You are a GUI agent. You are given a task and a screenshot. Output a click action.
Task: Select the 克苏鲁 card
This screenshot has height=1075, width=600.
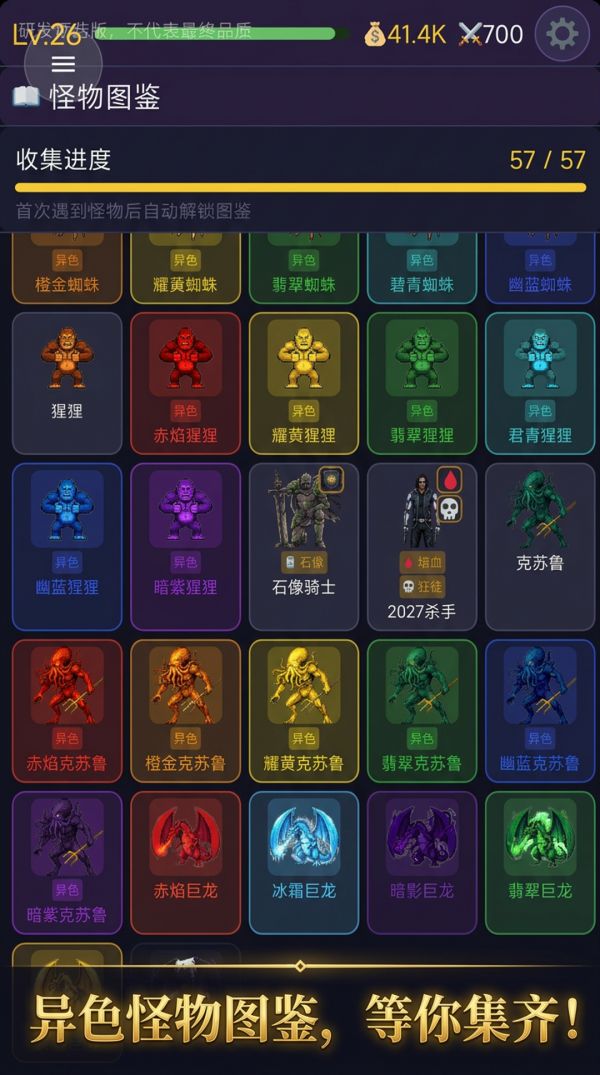(539, 545)
